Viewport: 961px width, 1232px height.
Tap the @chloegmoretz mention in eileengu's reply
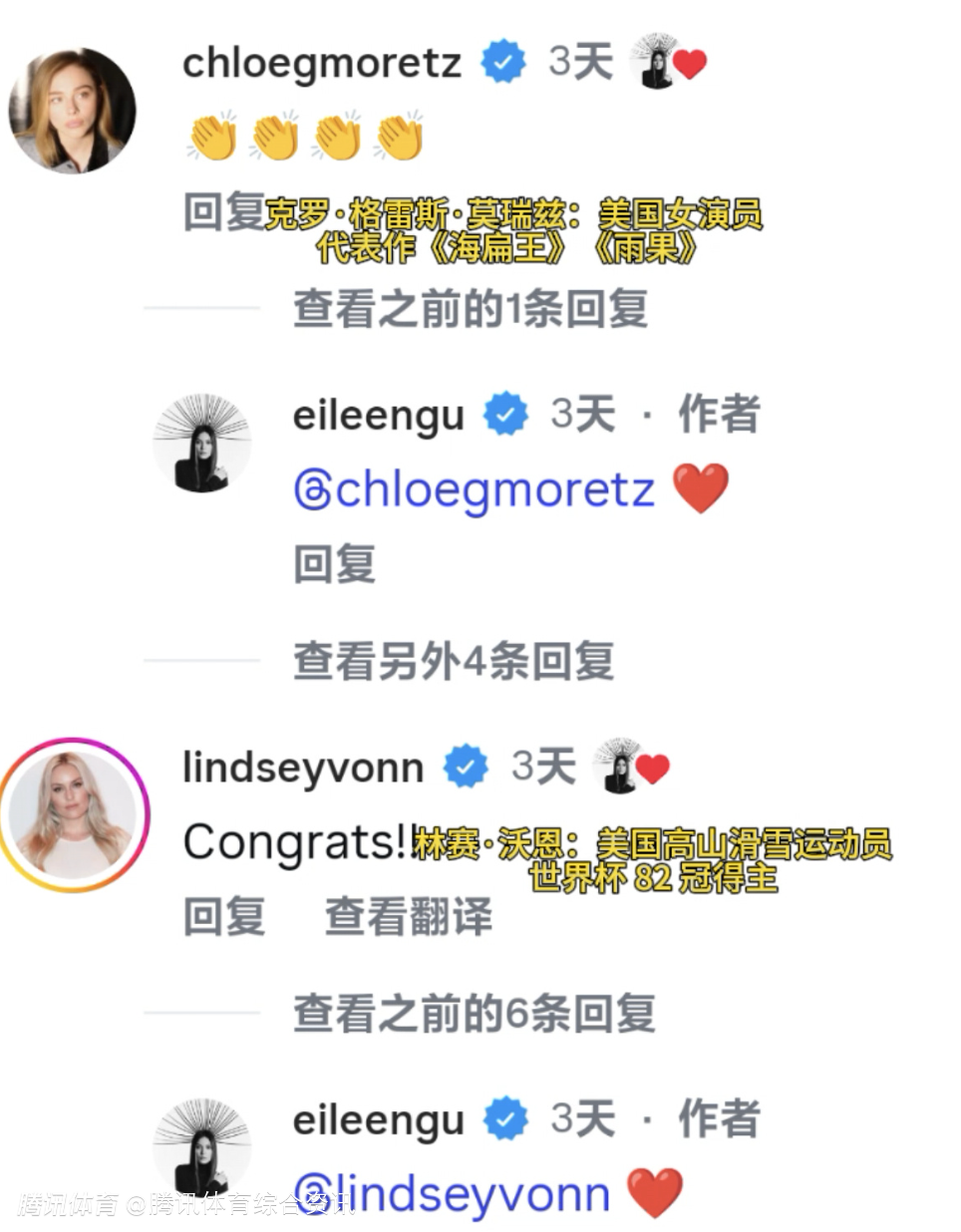point(476,489)
